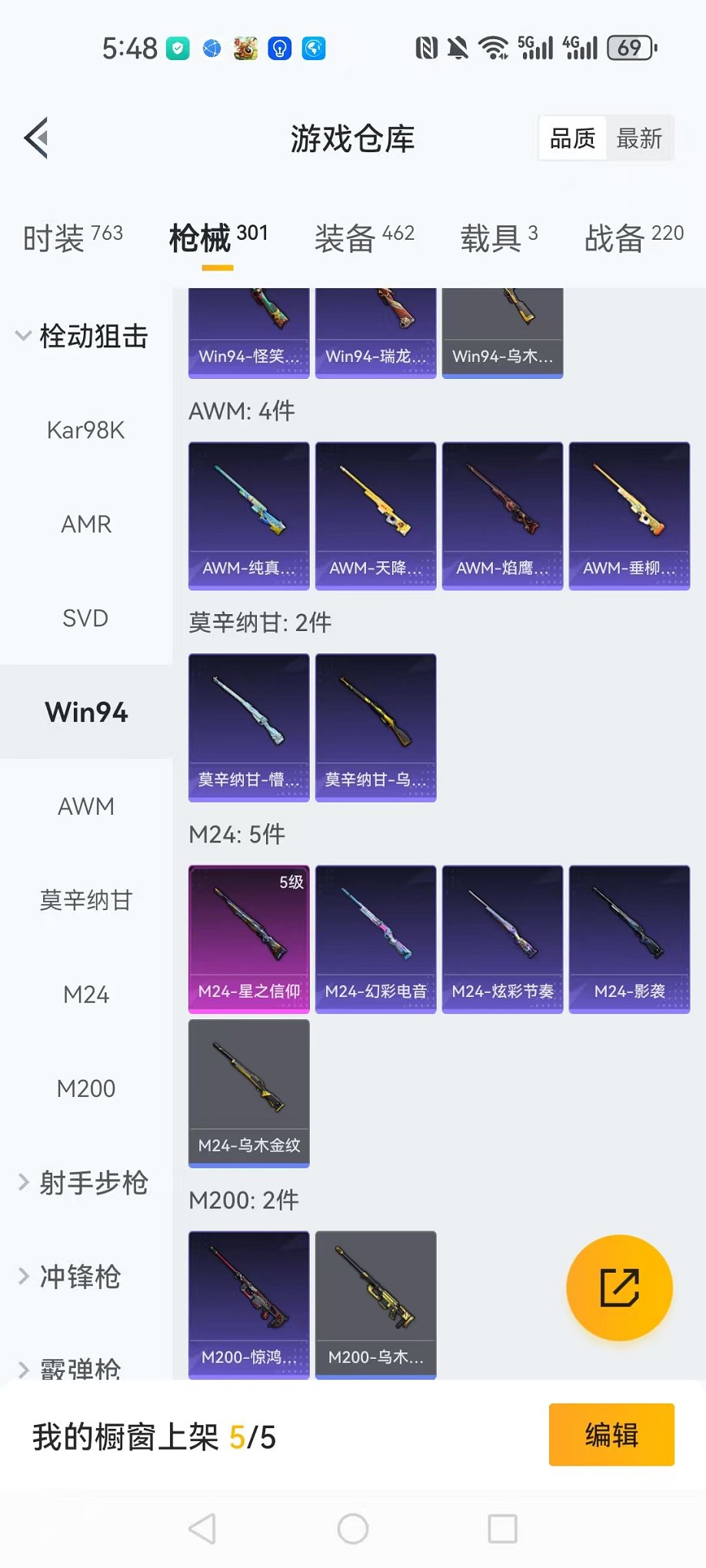Select SVD in the sidebar
Image resolution: width=706 pixels, height=1568 pixels.
coord(85,618)
